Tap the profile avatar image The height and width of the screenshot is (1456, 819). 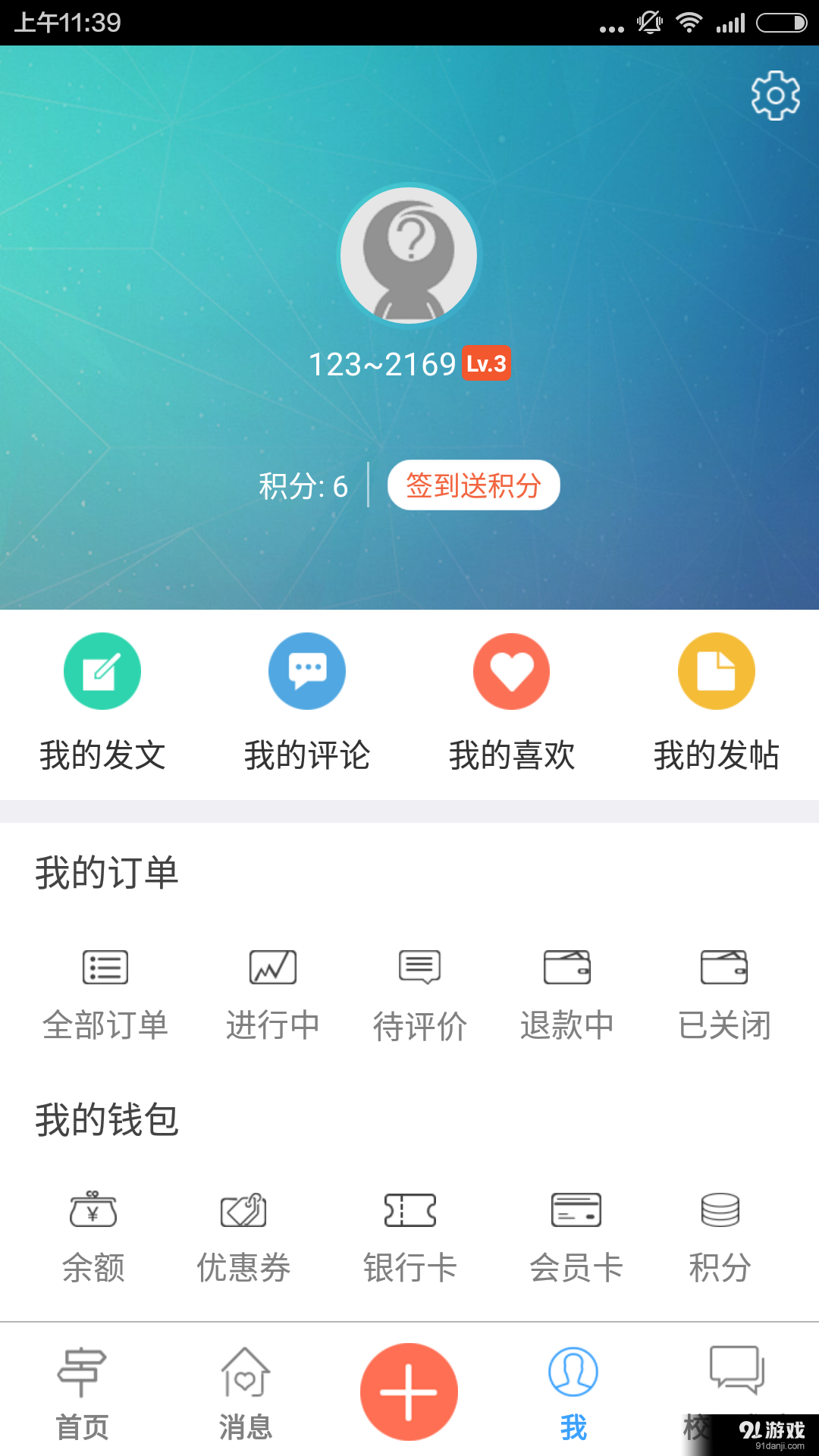(409, 256)
